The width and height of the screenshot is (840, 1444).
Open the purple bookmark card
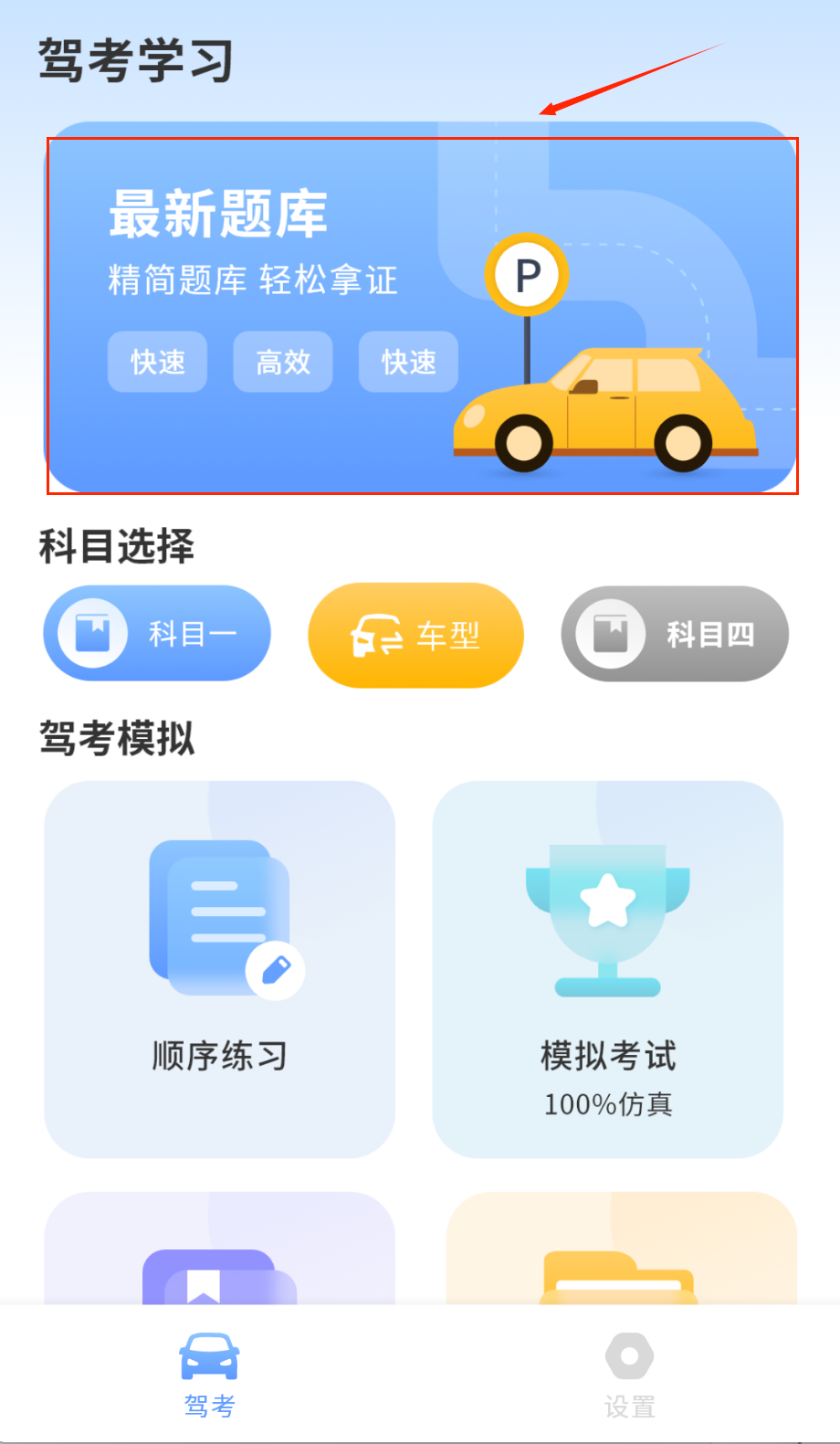219,1249
